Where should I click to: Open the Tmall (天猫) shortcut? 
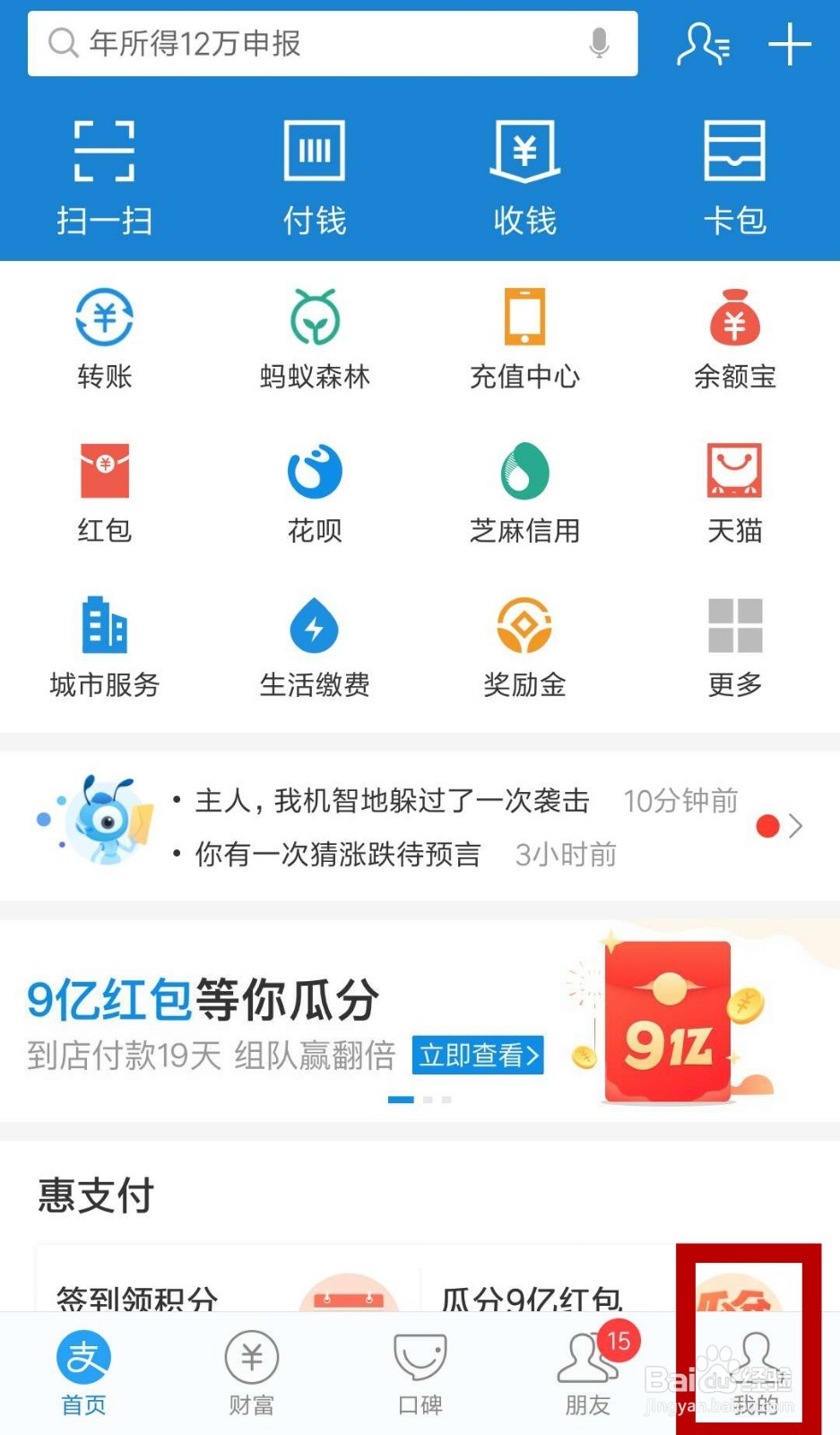(734, 491)
